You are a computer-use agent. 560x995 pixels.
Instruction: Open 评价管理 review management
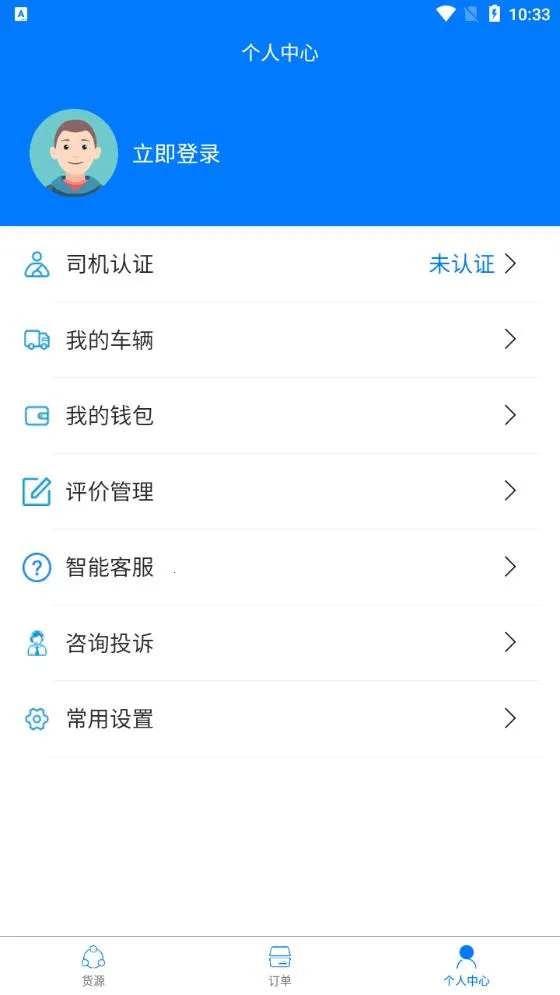[280, 491]
